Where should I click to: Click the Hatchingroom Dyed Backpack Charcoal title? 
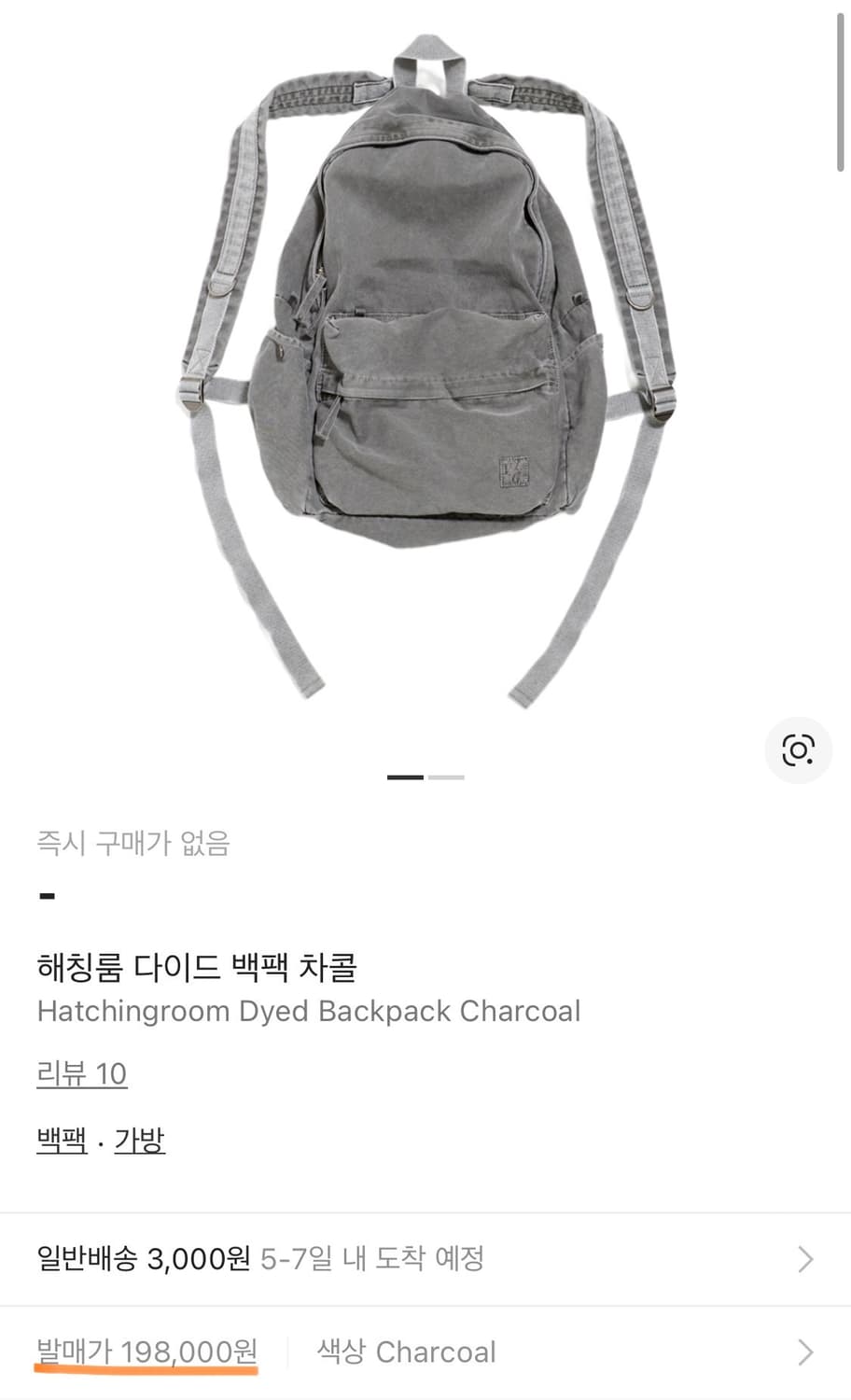(x=308, y=1011)
